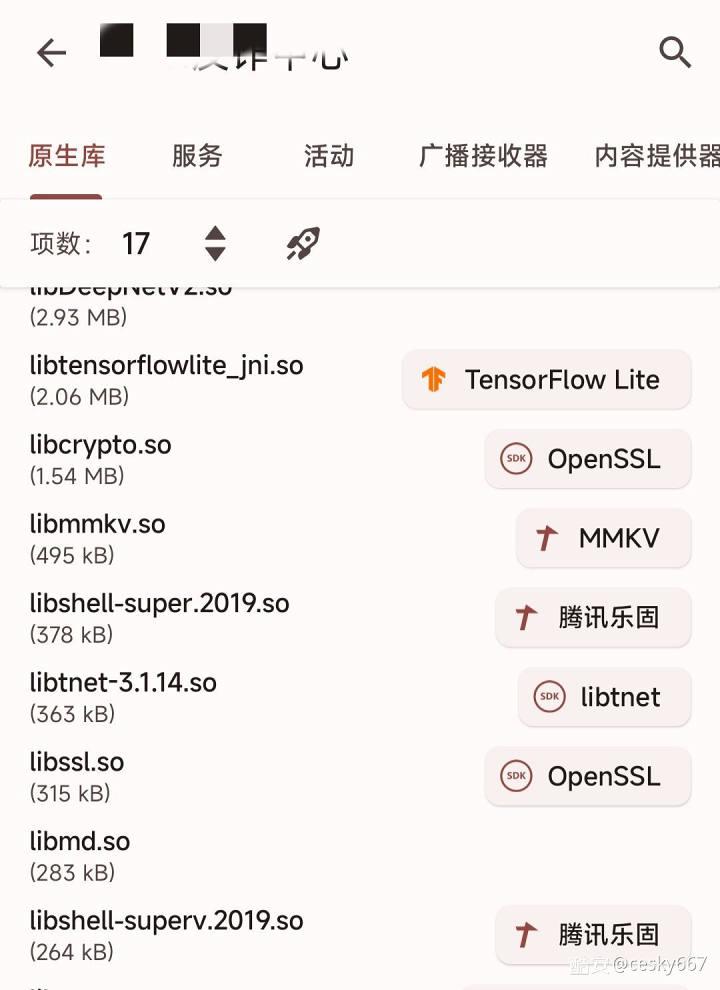
Task: Open the MMKV library chip
Action: [x=603, y=538]
